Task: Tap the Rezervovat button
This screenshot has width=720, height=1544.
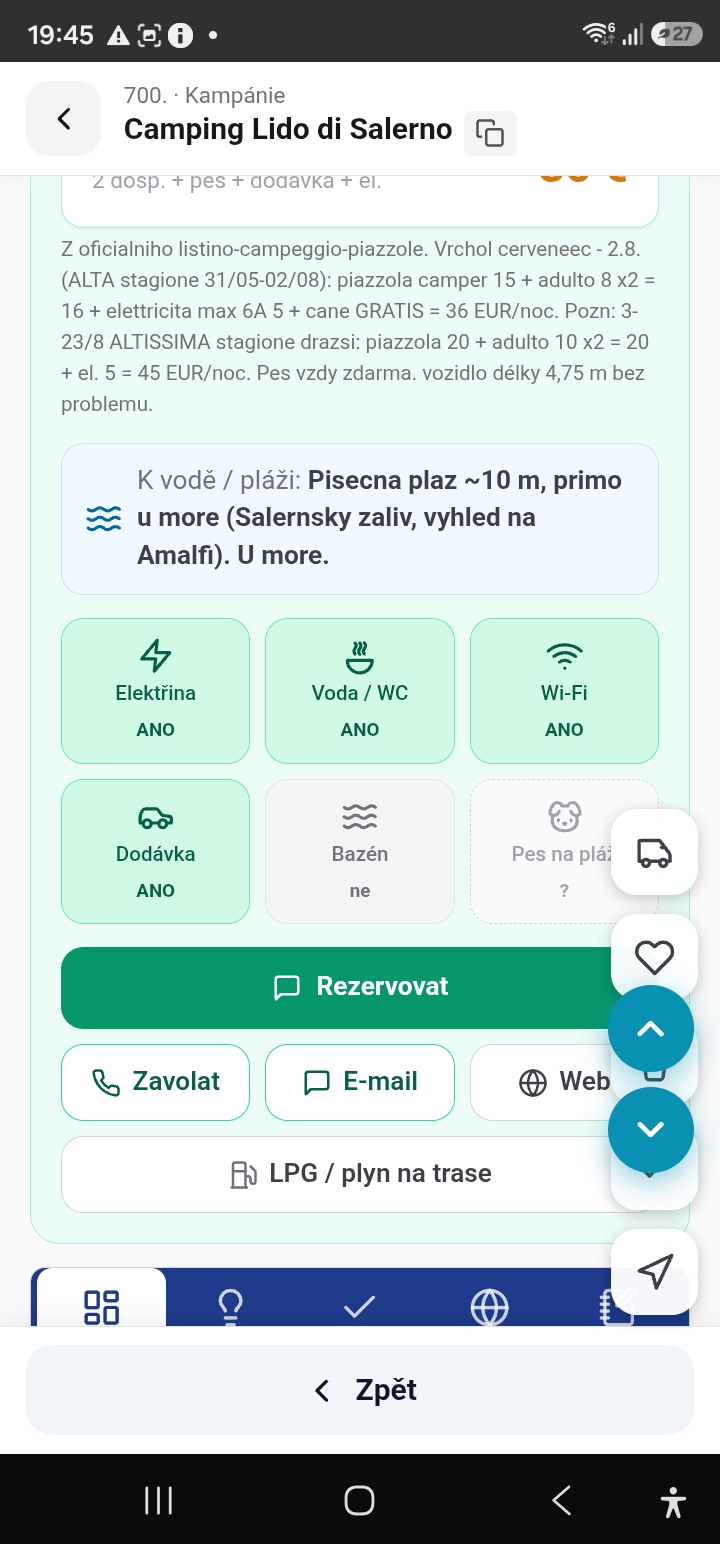Action: click(360, 987)
